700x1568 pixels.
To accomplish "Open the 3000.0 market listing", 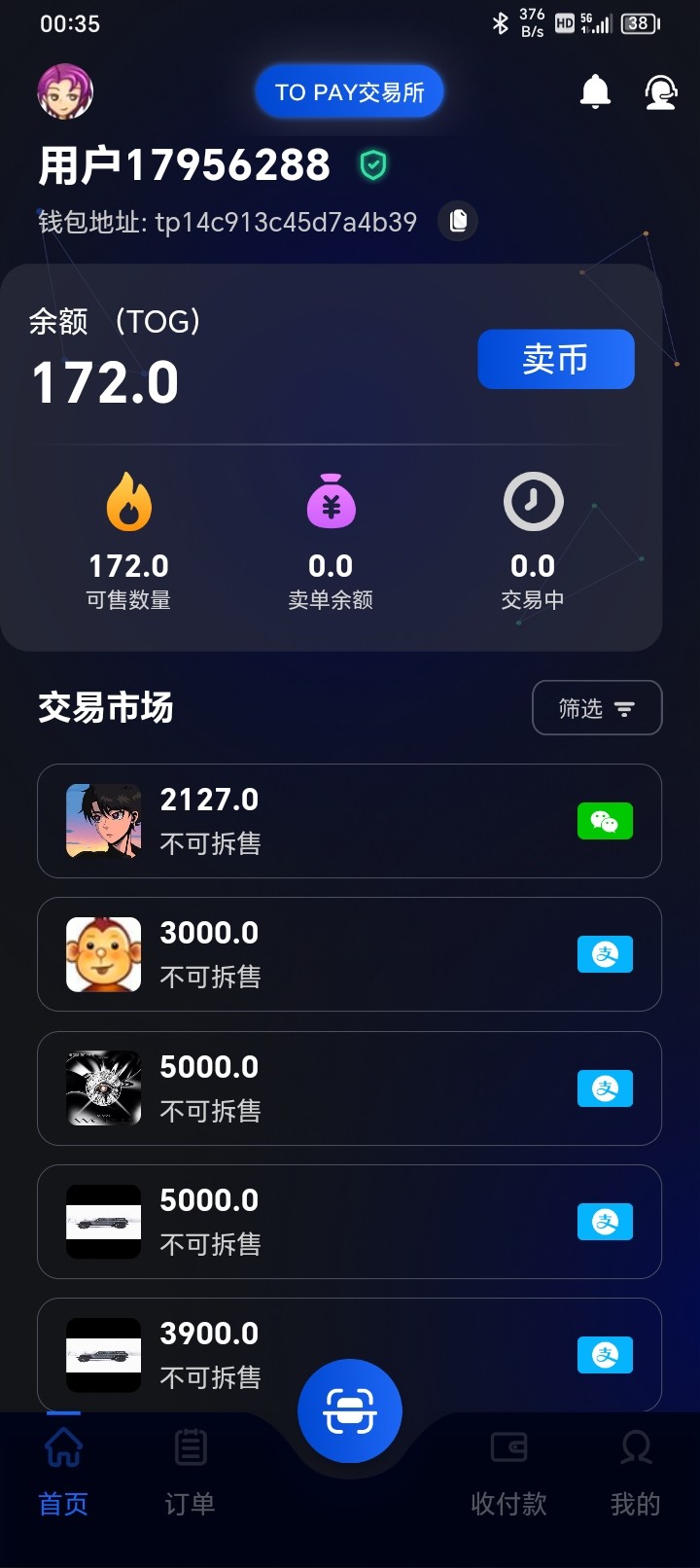I will coord(349,954).
